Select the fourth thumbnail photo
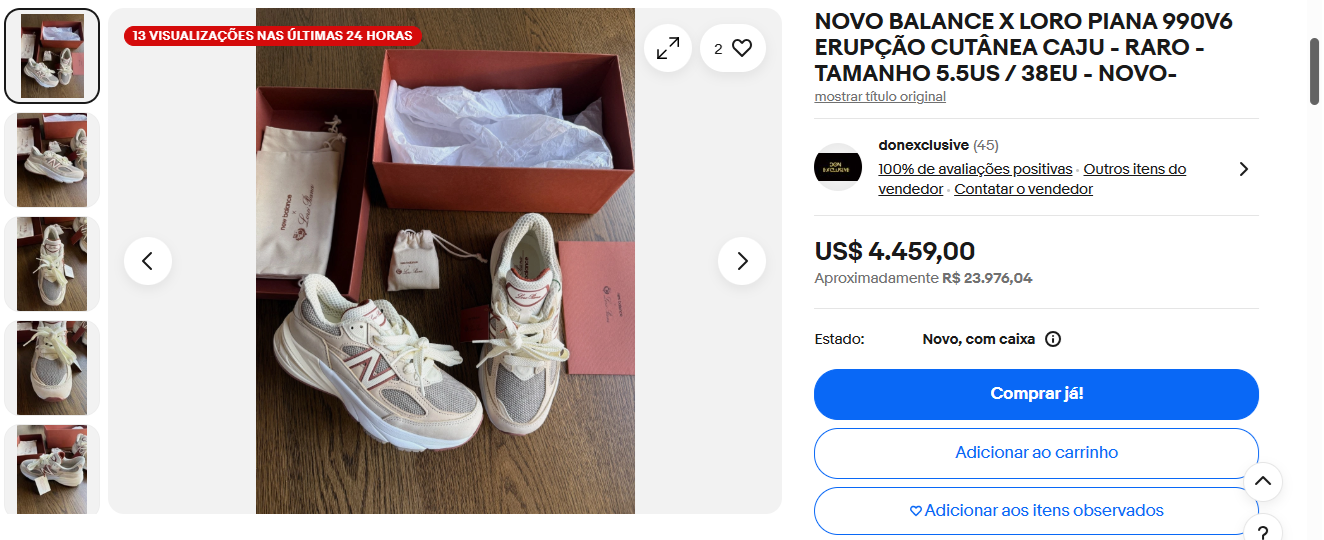Image resolution: width=1324 pixels, height=540 pixels. pos(52,368)
